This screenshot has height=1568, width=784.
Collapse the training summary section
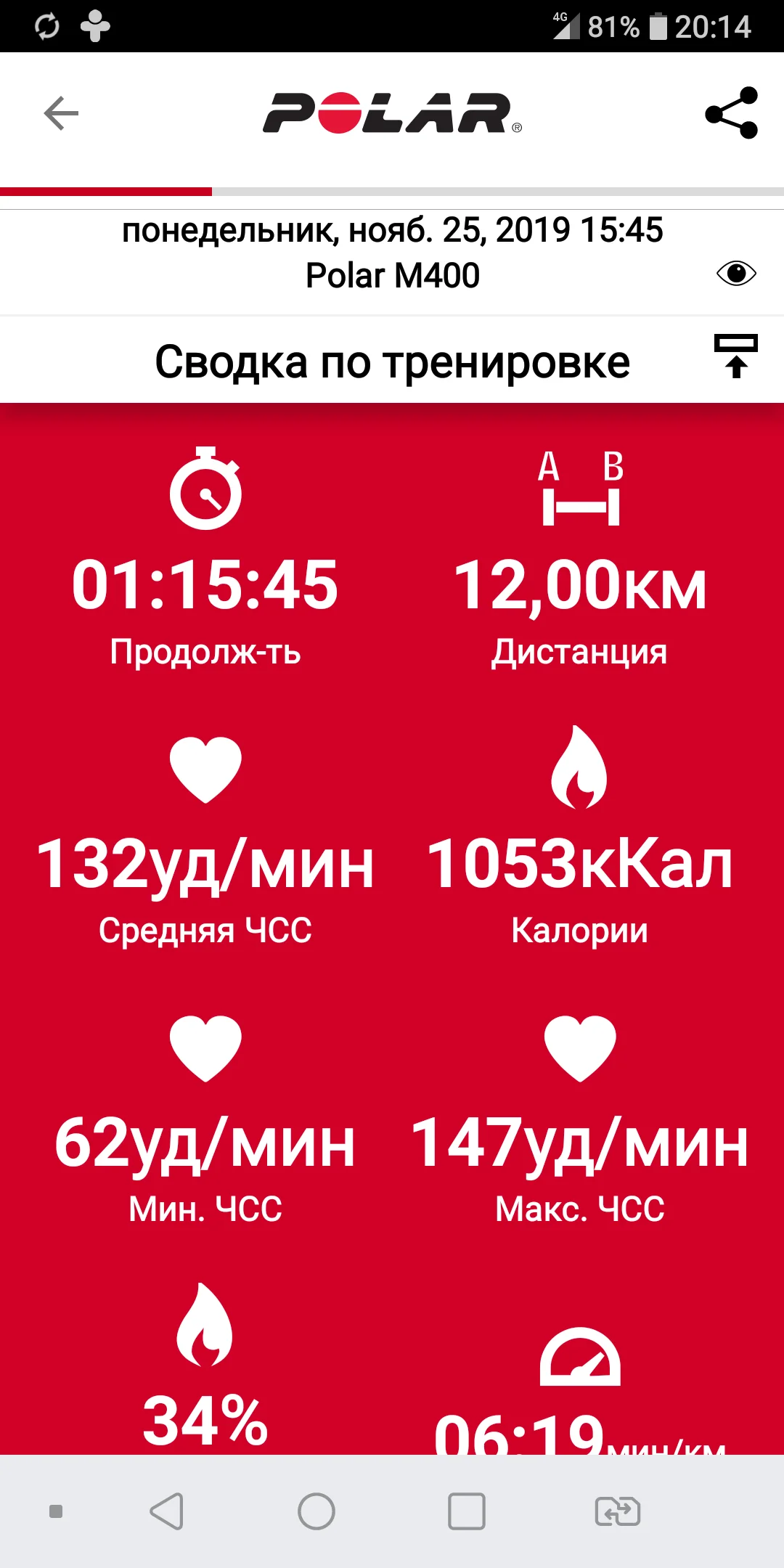pos(735,356)
